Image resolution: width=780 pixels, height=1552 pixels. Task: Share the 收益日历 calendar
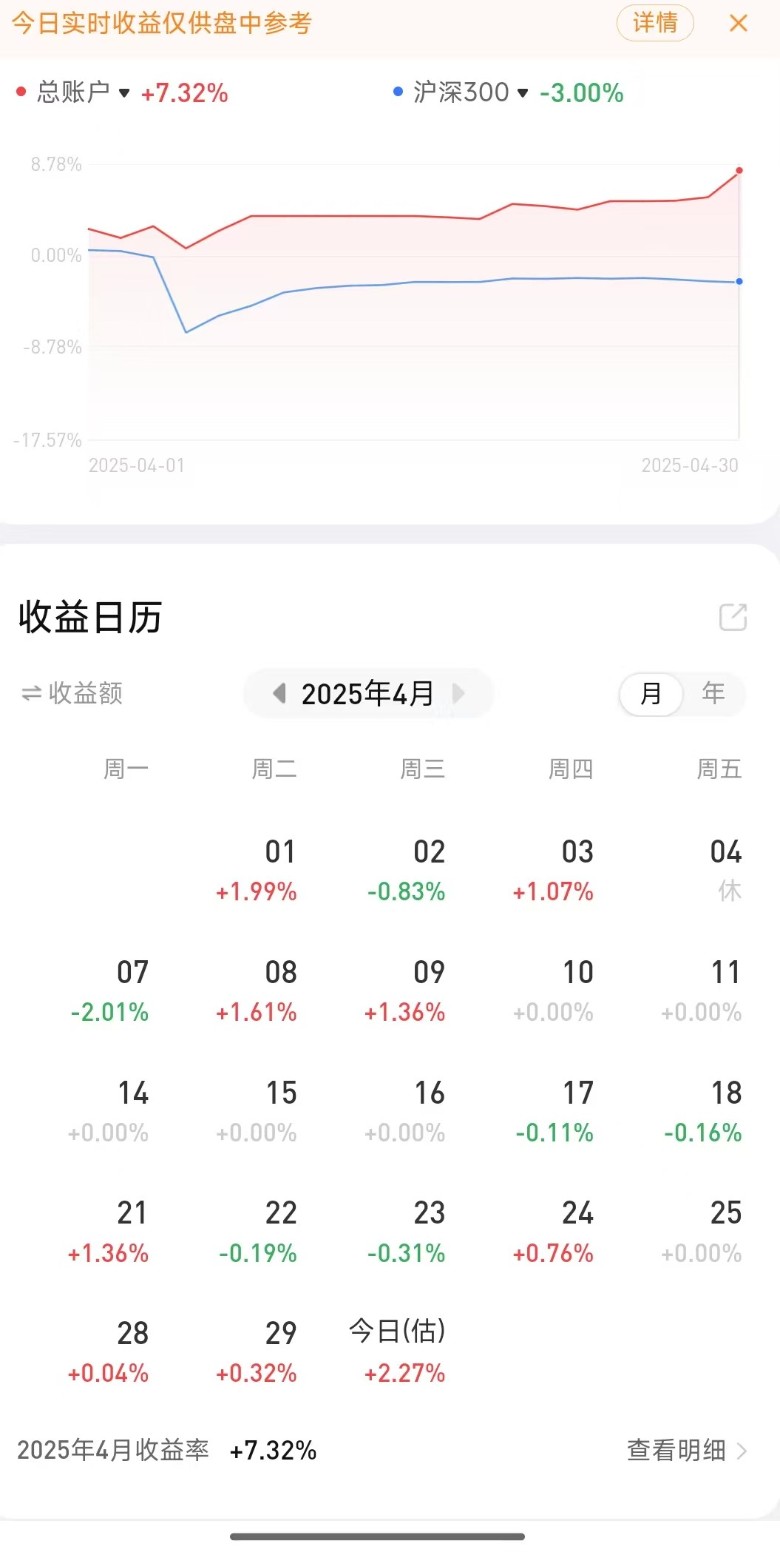733,617
